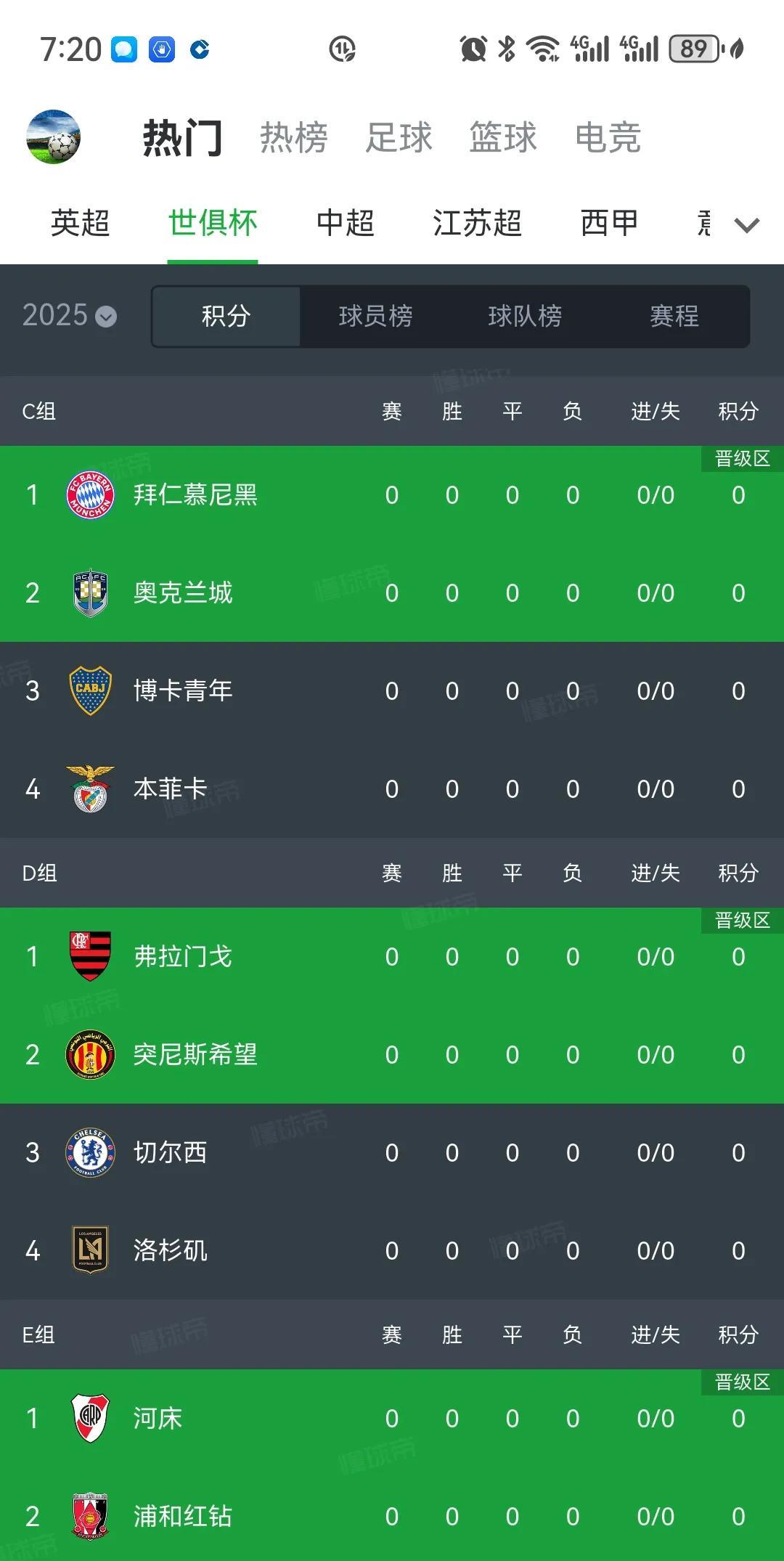Switch to 江苏超 league
This screenshot has height=1561, width=784.
(477, 223)
